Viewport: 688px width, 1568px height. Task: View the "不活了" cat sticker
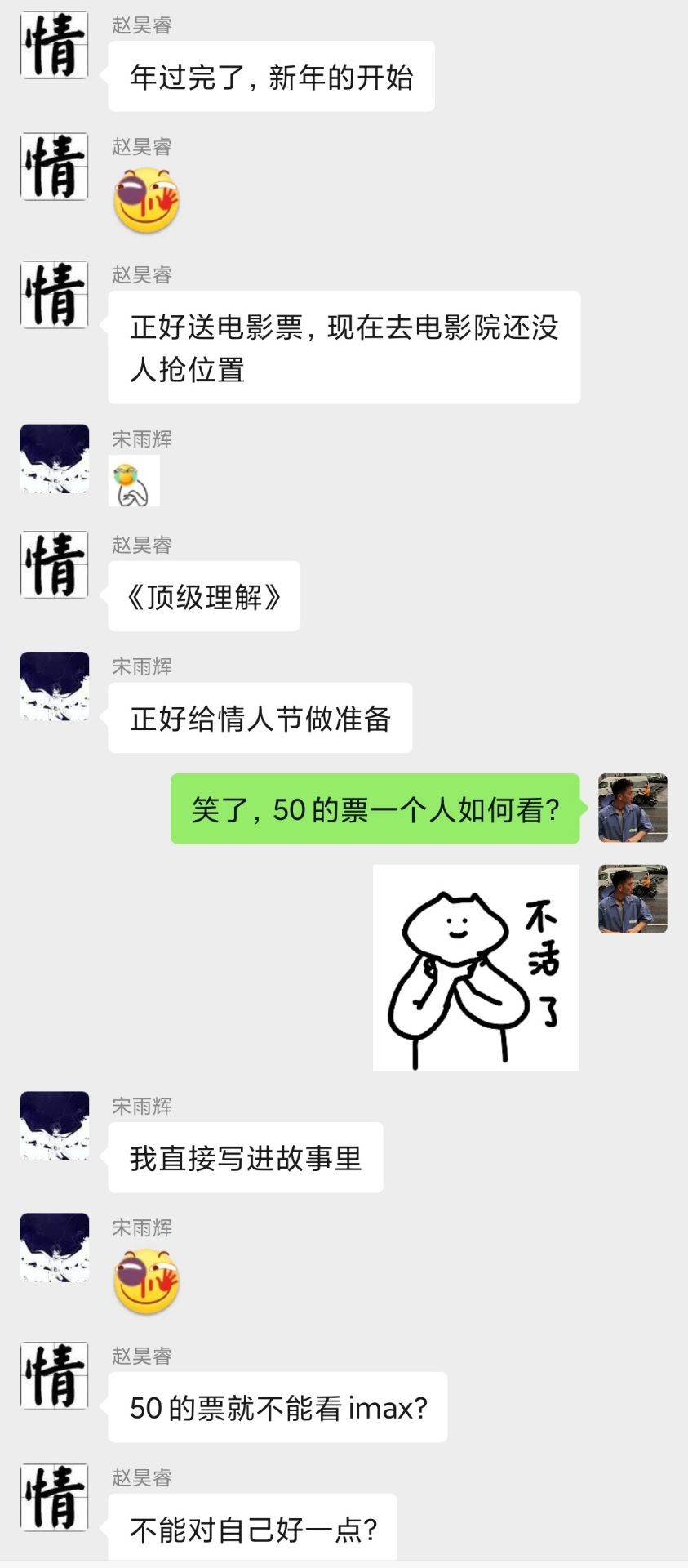476,967
